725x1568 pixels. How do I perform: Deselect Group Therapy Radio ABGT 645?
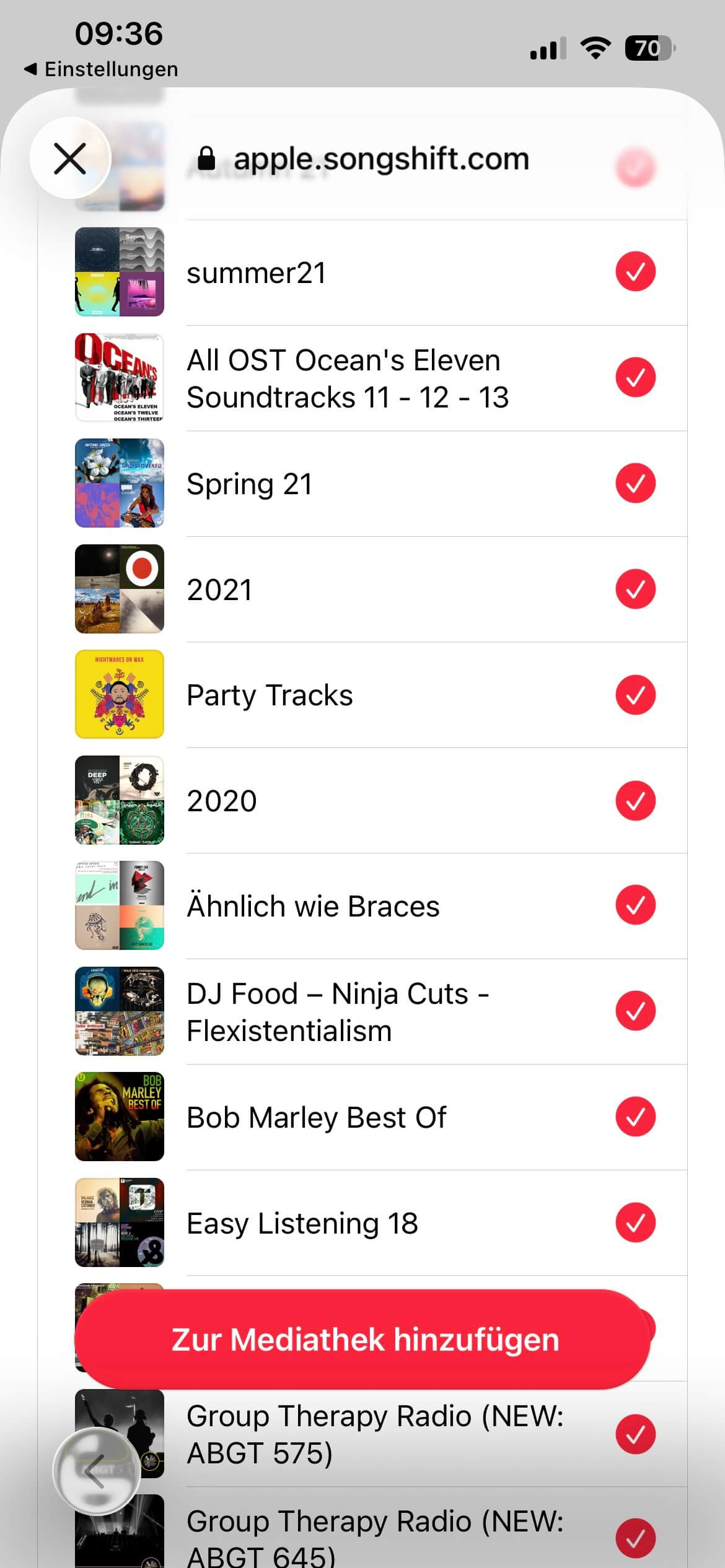tap(635, 1538)
